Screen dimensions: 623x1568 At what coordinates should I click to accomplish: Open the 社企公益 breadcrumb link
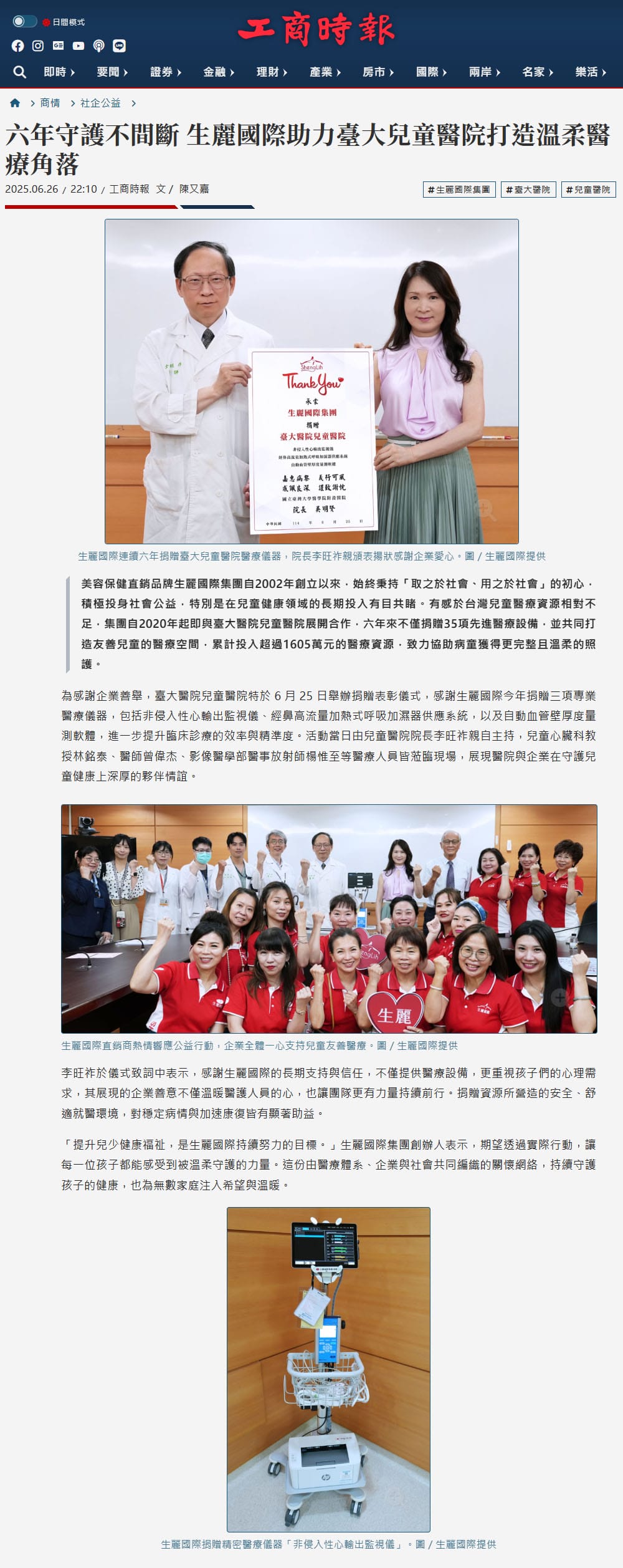tap(100, 103)
